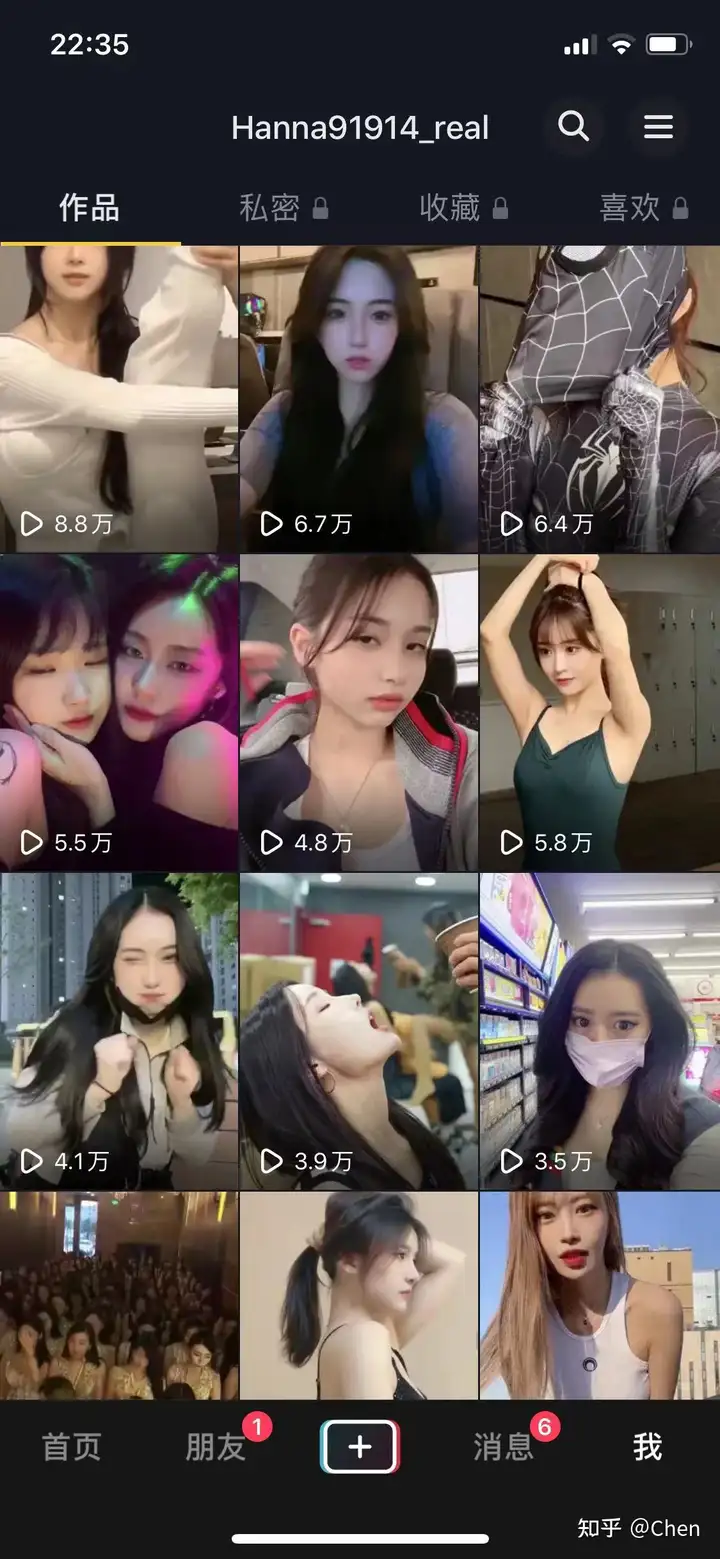Screen dimensions: 720x1559
Task: Switch to the 喜欢 tab
Action: click(643, 208)
